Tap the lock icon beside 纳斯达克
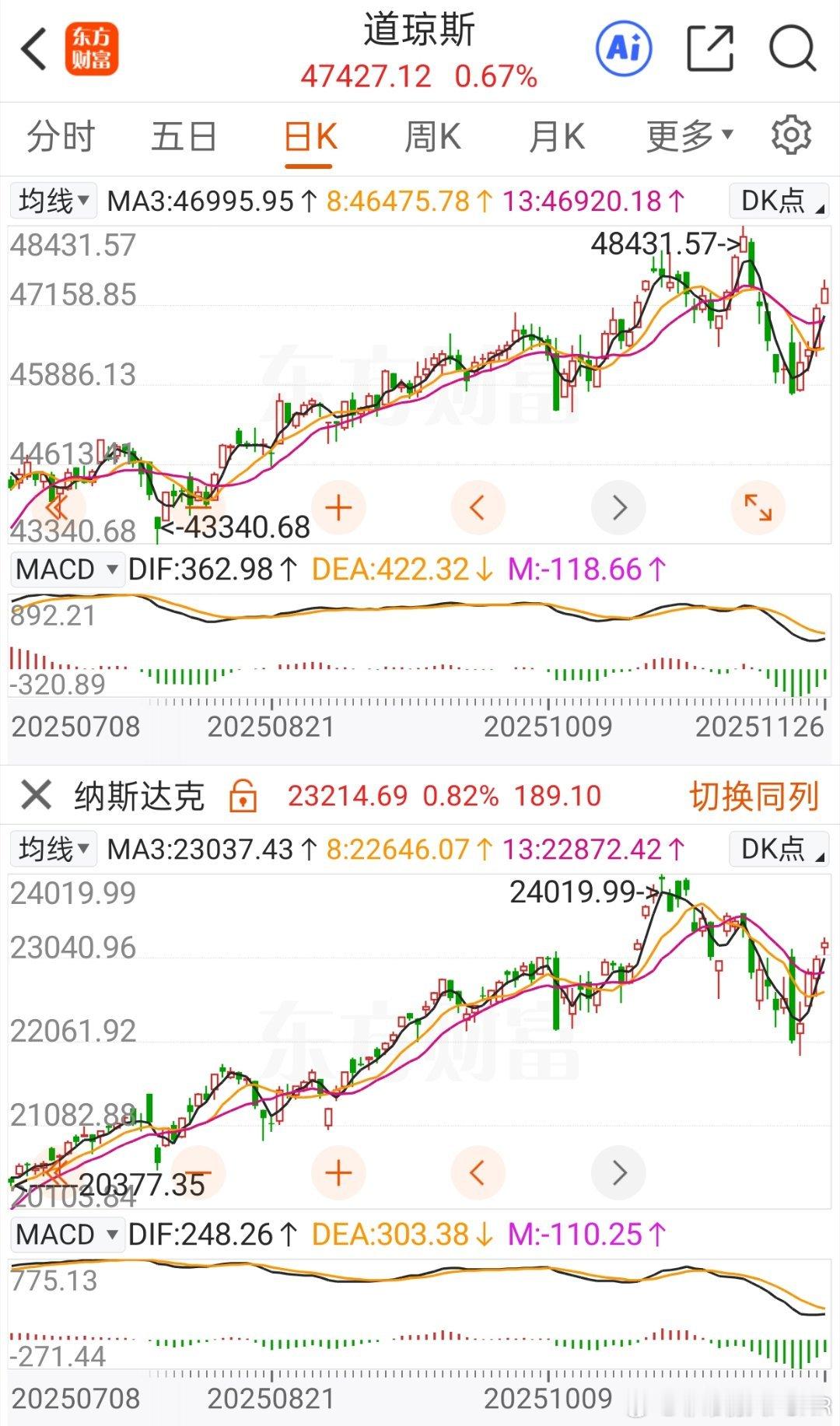840x1426 pixels. (243, 796)
